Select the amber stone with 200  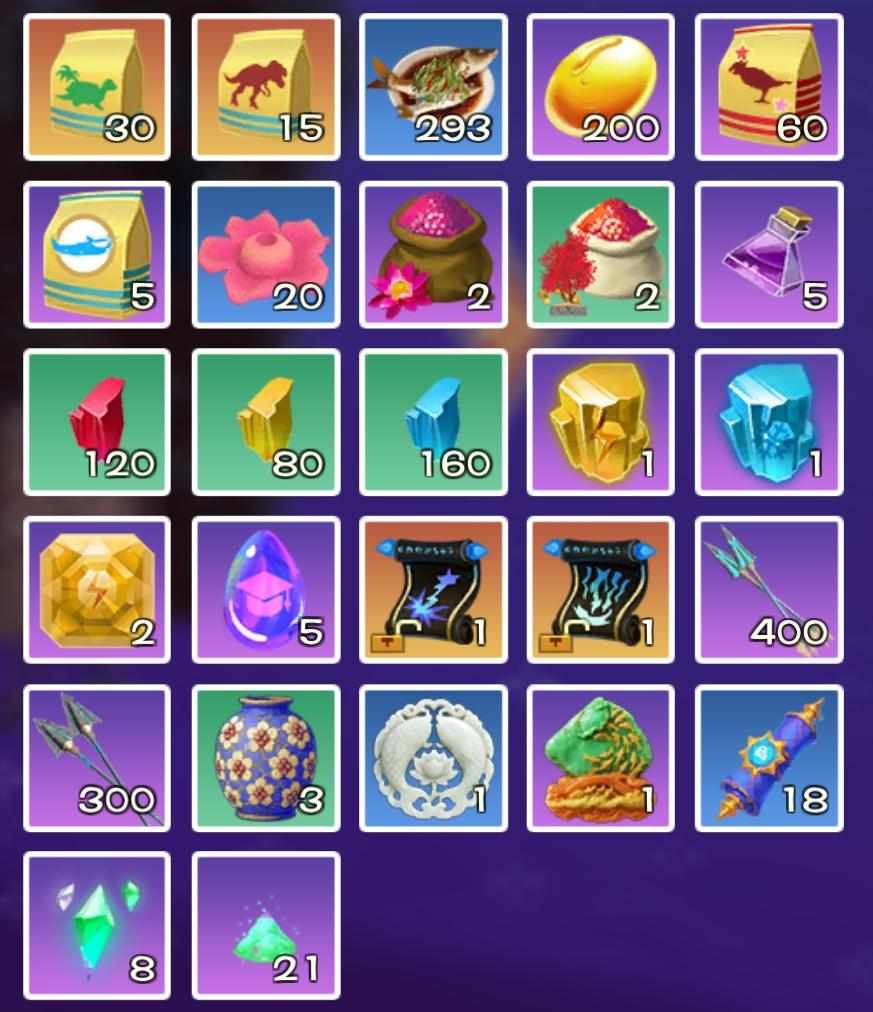(601, 87)
